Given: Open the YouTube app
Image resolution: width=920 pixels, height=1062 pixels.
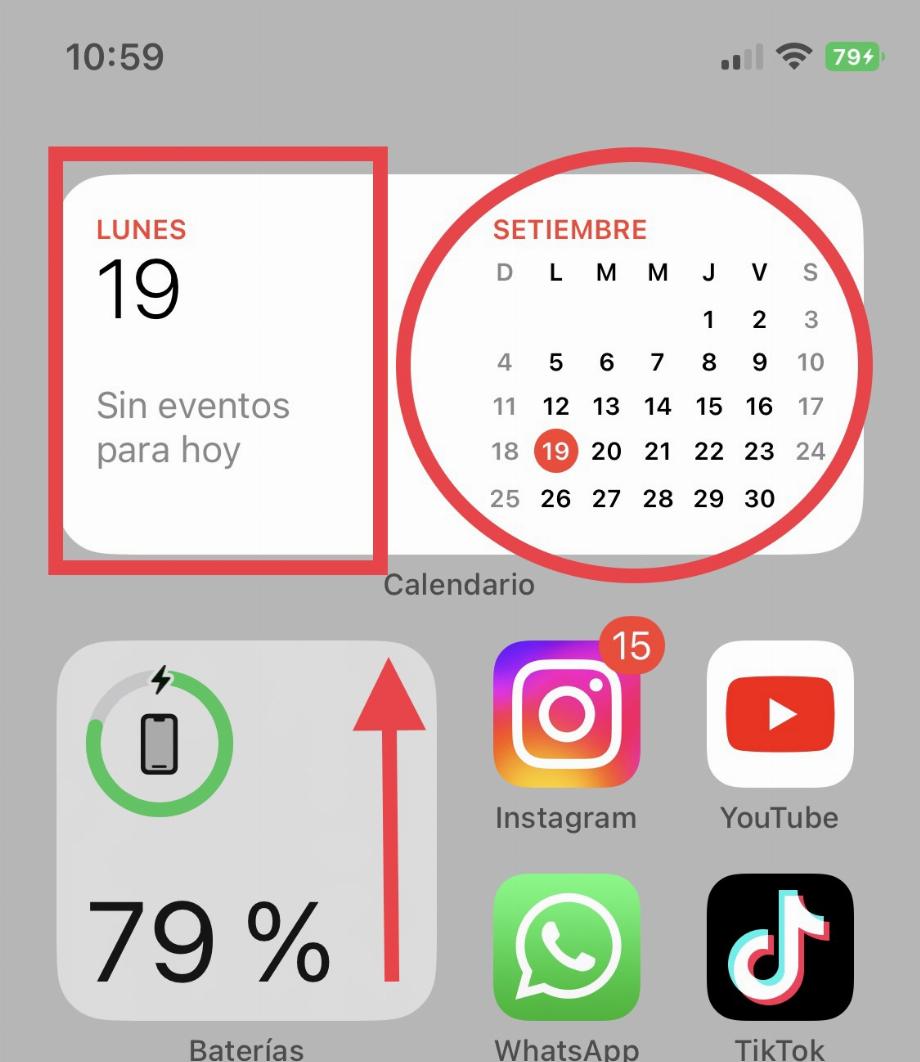Looking at the screenshot, I should click(x=780, y=714).
